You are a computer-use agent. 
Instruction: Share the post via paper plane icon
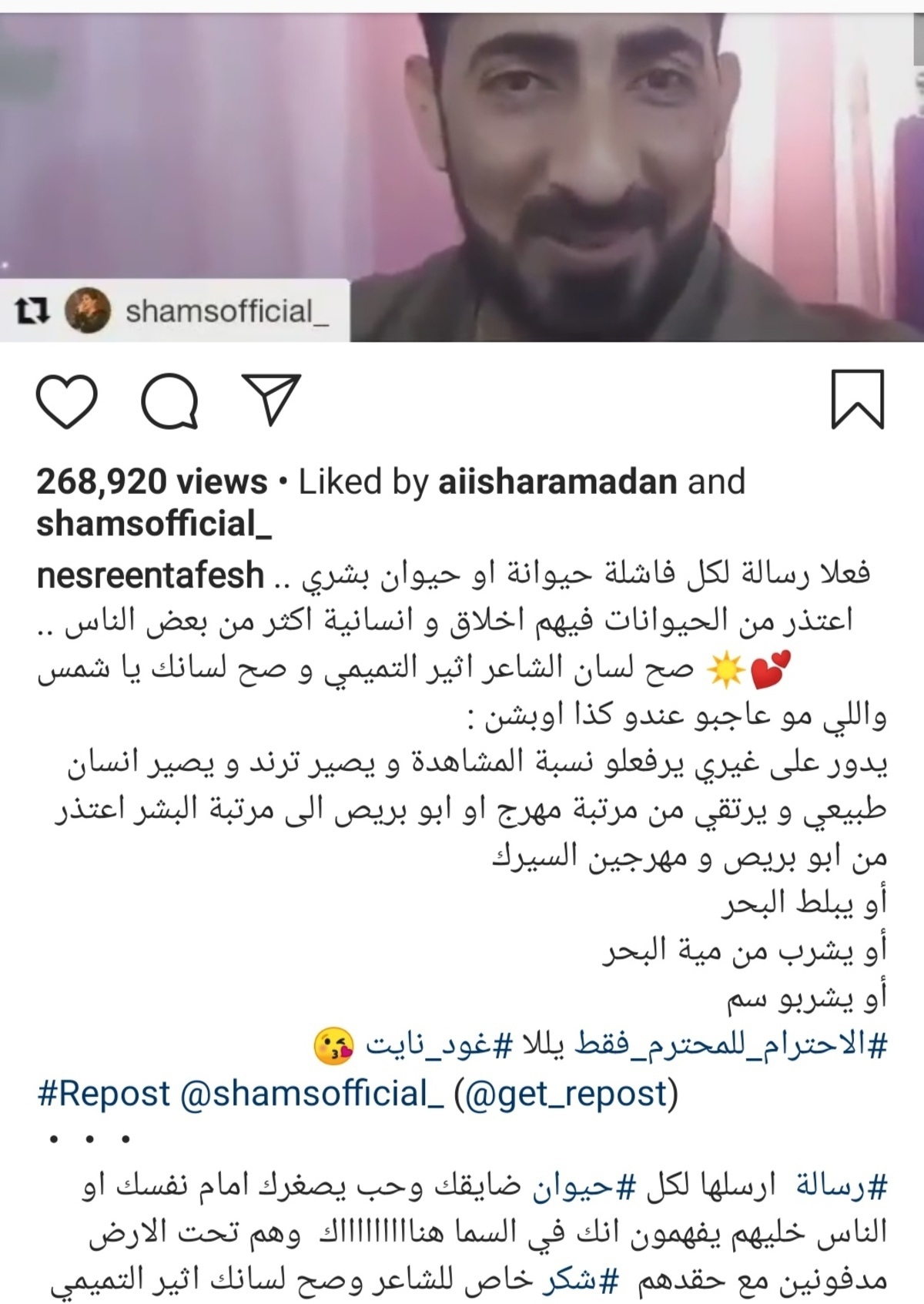271,400
